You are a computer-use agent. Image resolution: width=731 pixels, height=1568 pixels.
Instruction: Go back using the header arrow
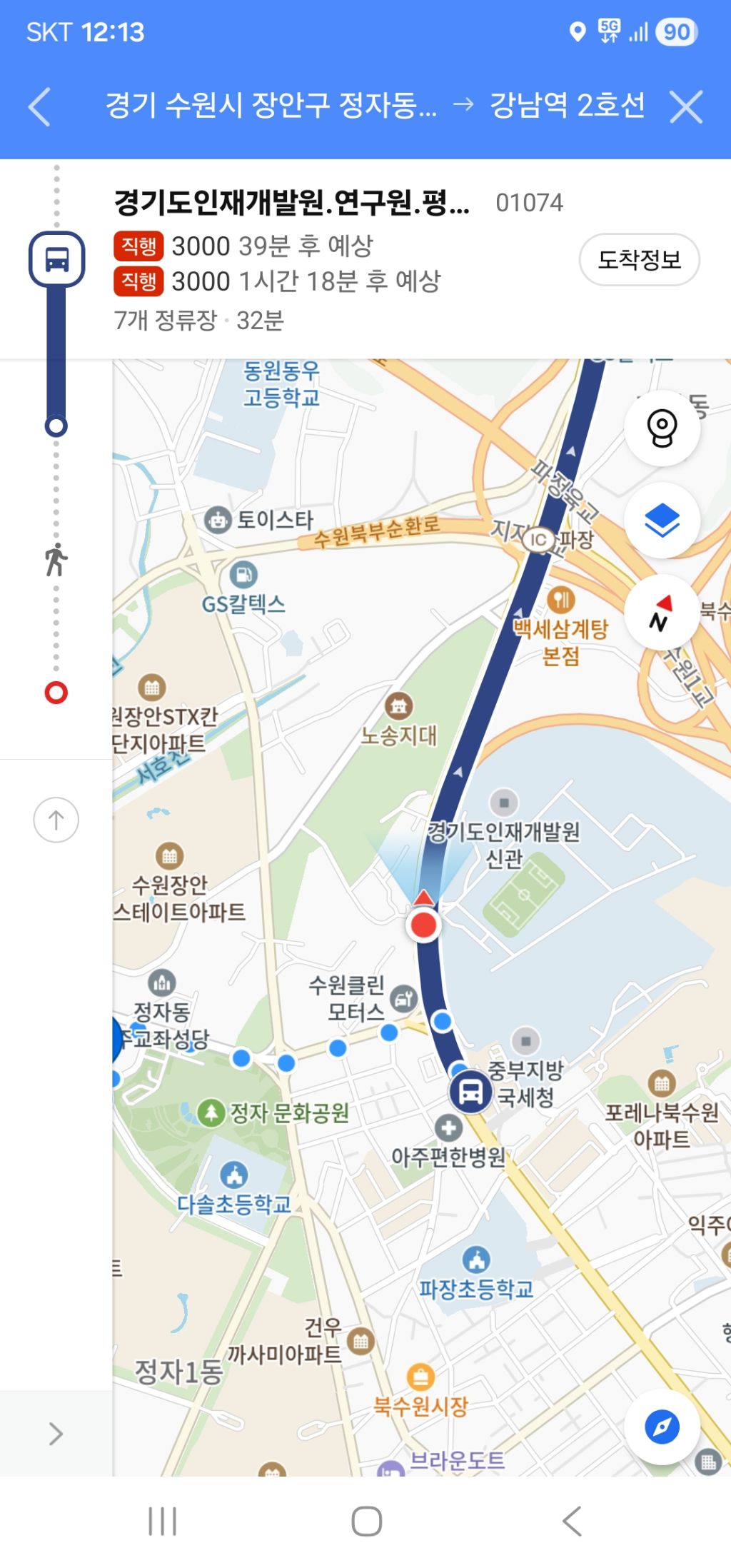coord(41,107)
